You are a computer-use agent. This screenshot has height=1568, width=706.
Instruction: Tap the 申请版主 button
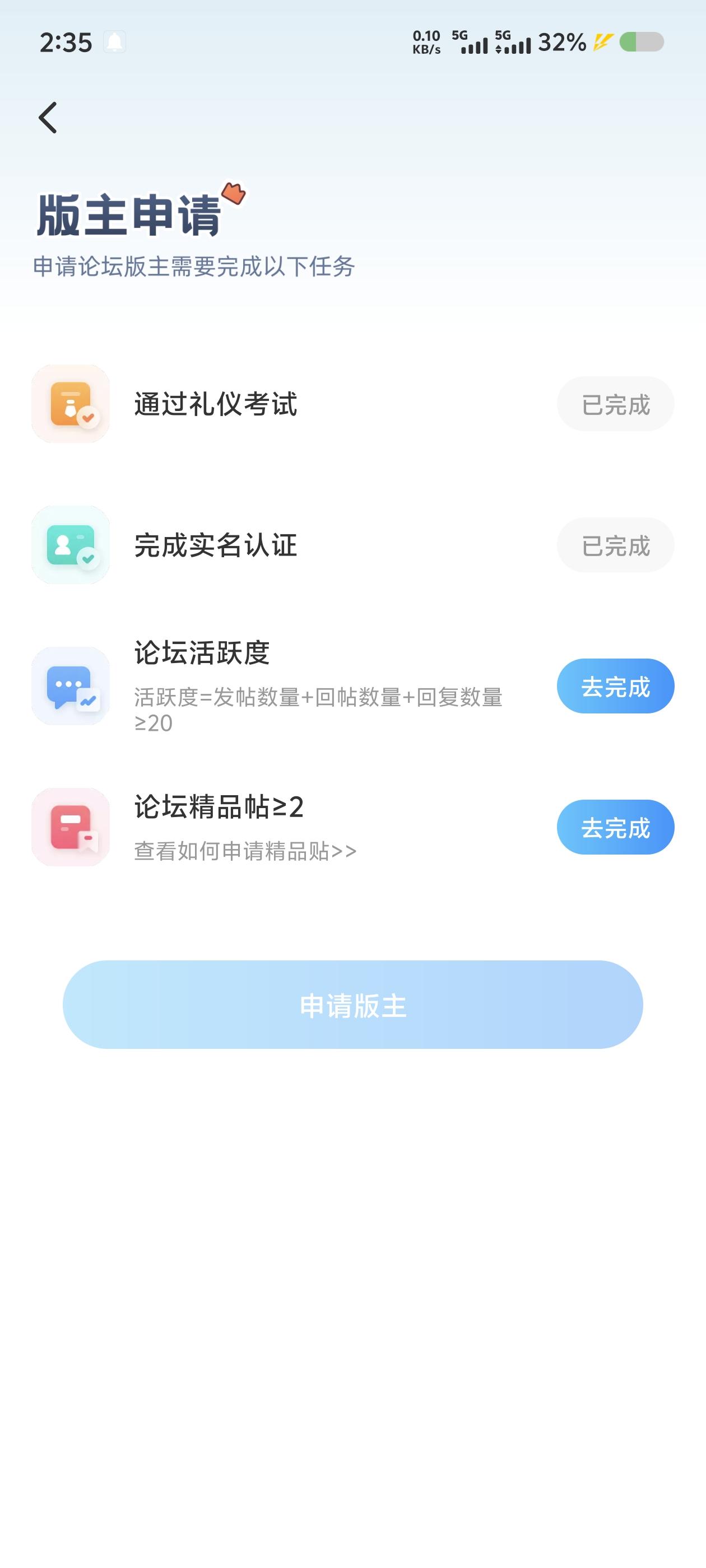352,1005
